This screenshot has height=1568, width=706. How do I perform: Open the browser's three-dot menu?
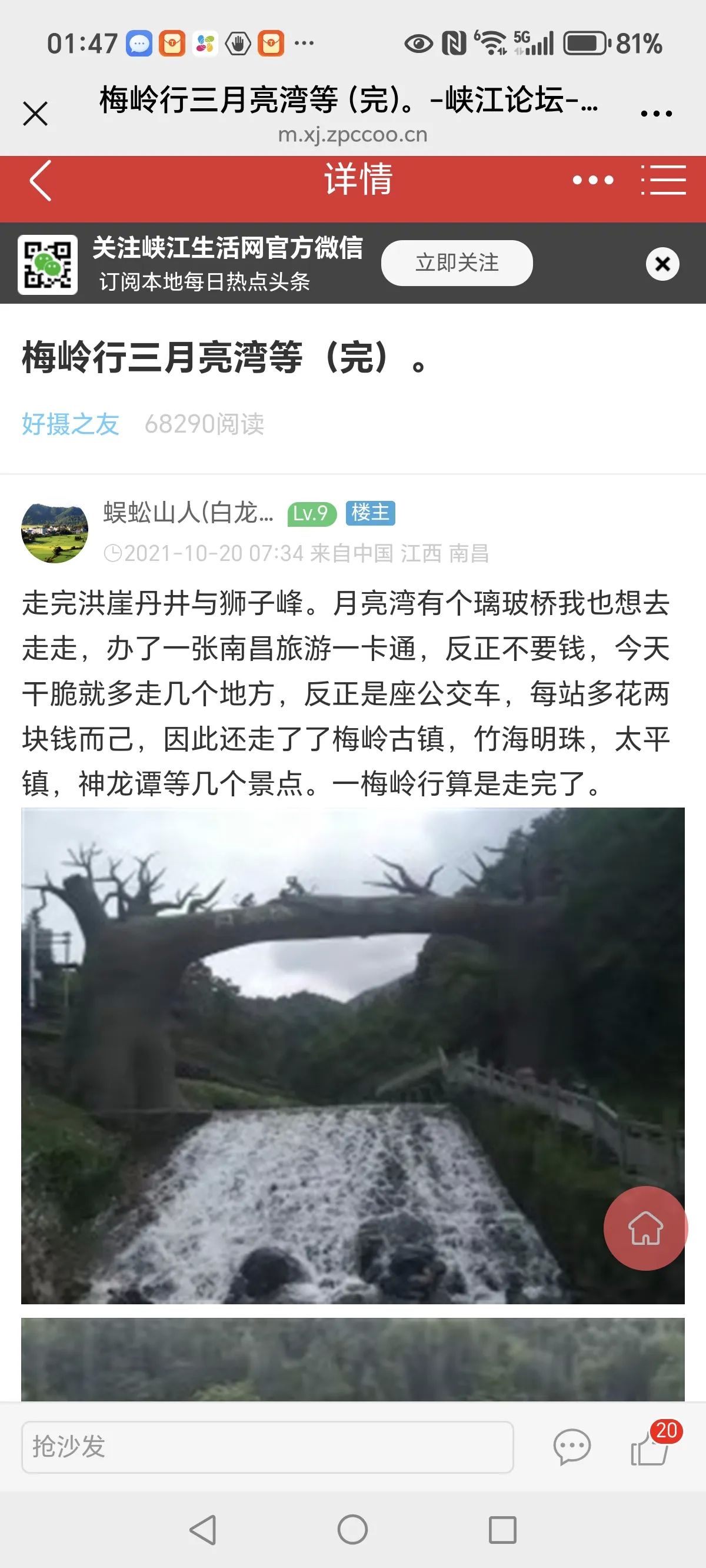(x=656, y=114)
